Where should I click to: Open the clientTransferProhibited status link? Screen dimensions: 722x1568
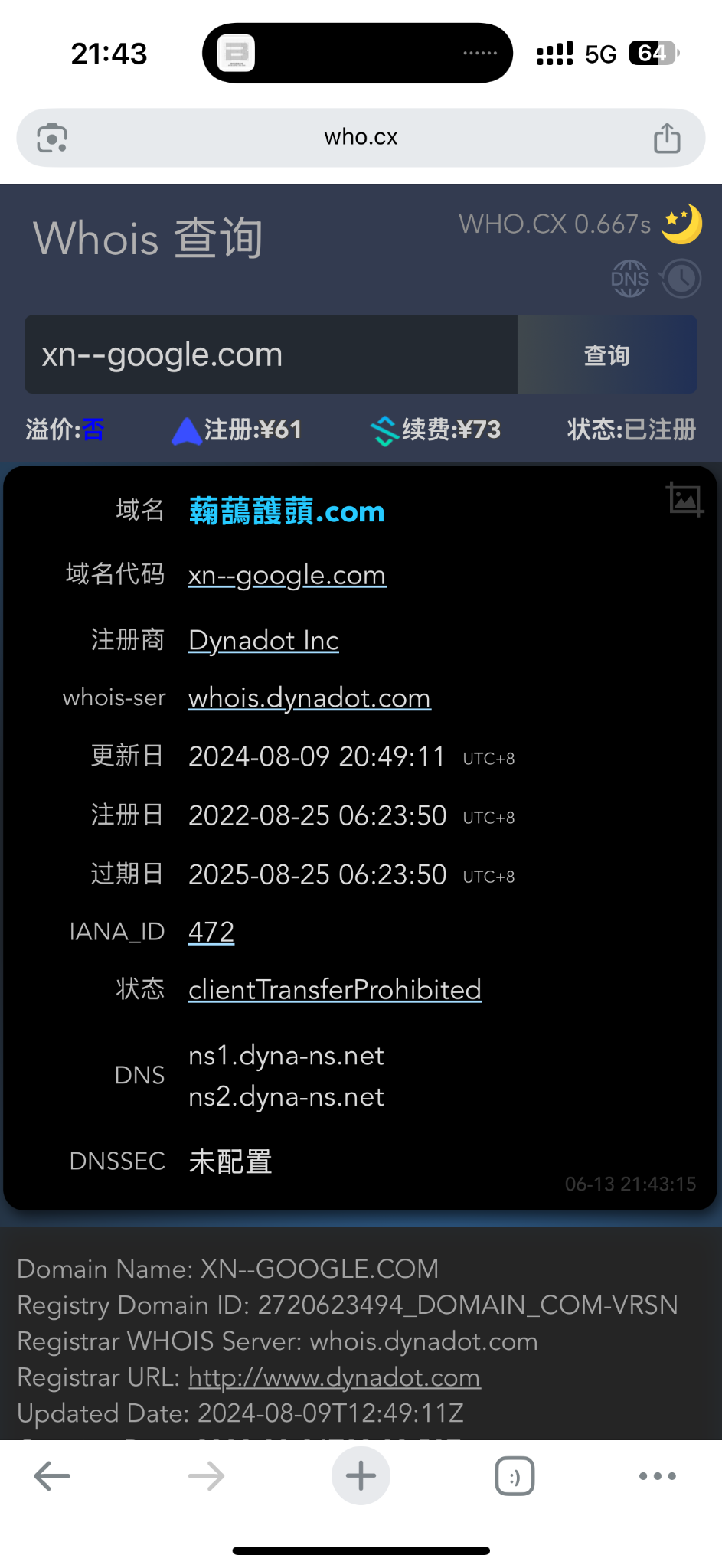click(335, 990)
